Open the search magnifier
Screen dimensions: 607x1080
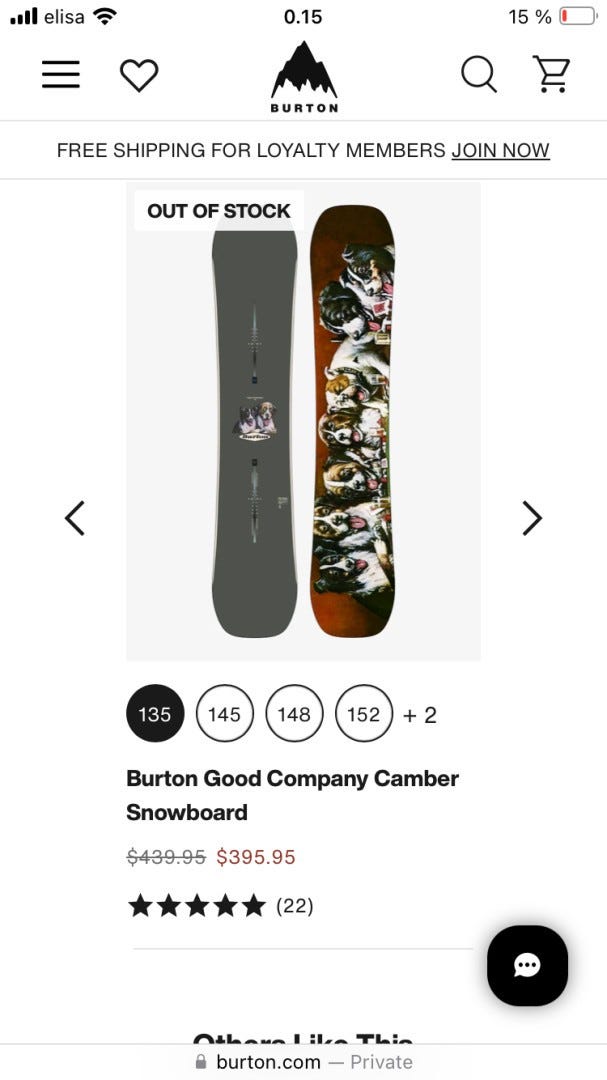pos(478,75)
